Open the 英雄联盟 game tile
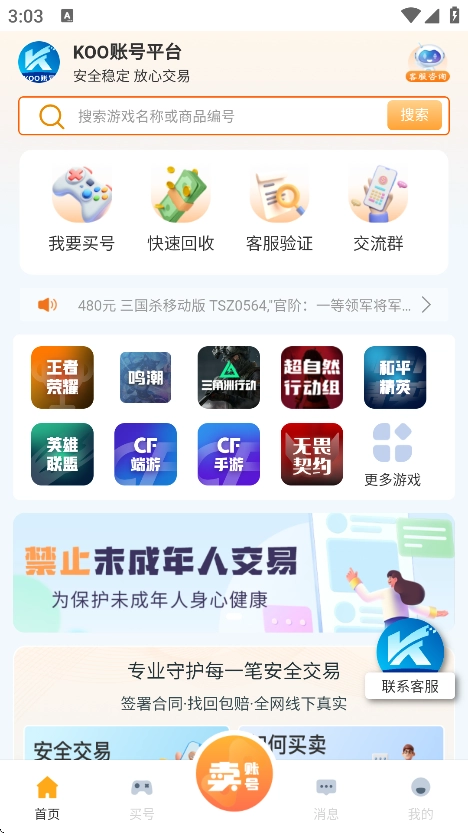 [x=62, y=454]
